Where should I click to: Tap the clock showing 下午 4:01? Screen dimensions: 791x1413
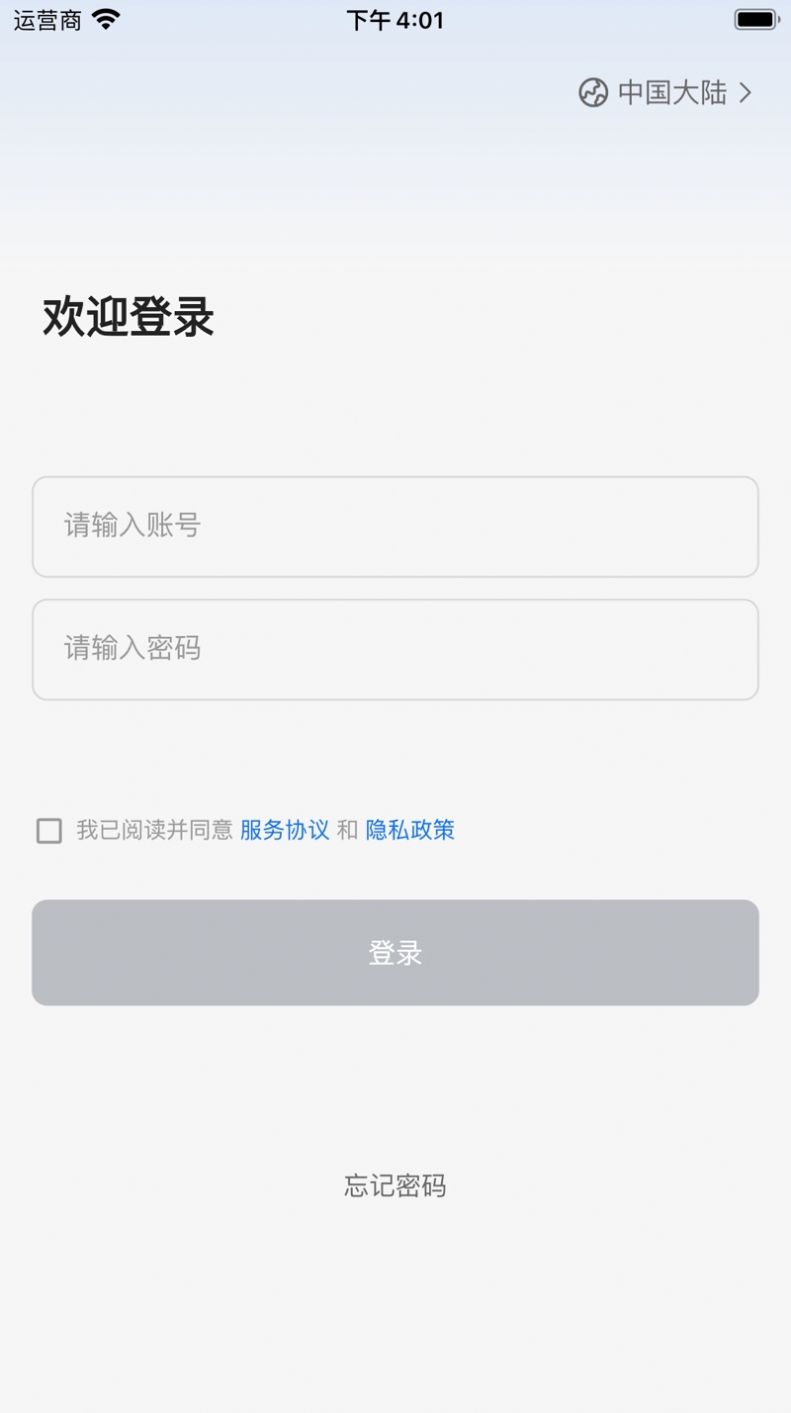coord(395,19)
